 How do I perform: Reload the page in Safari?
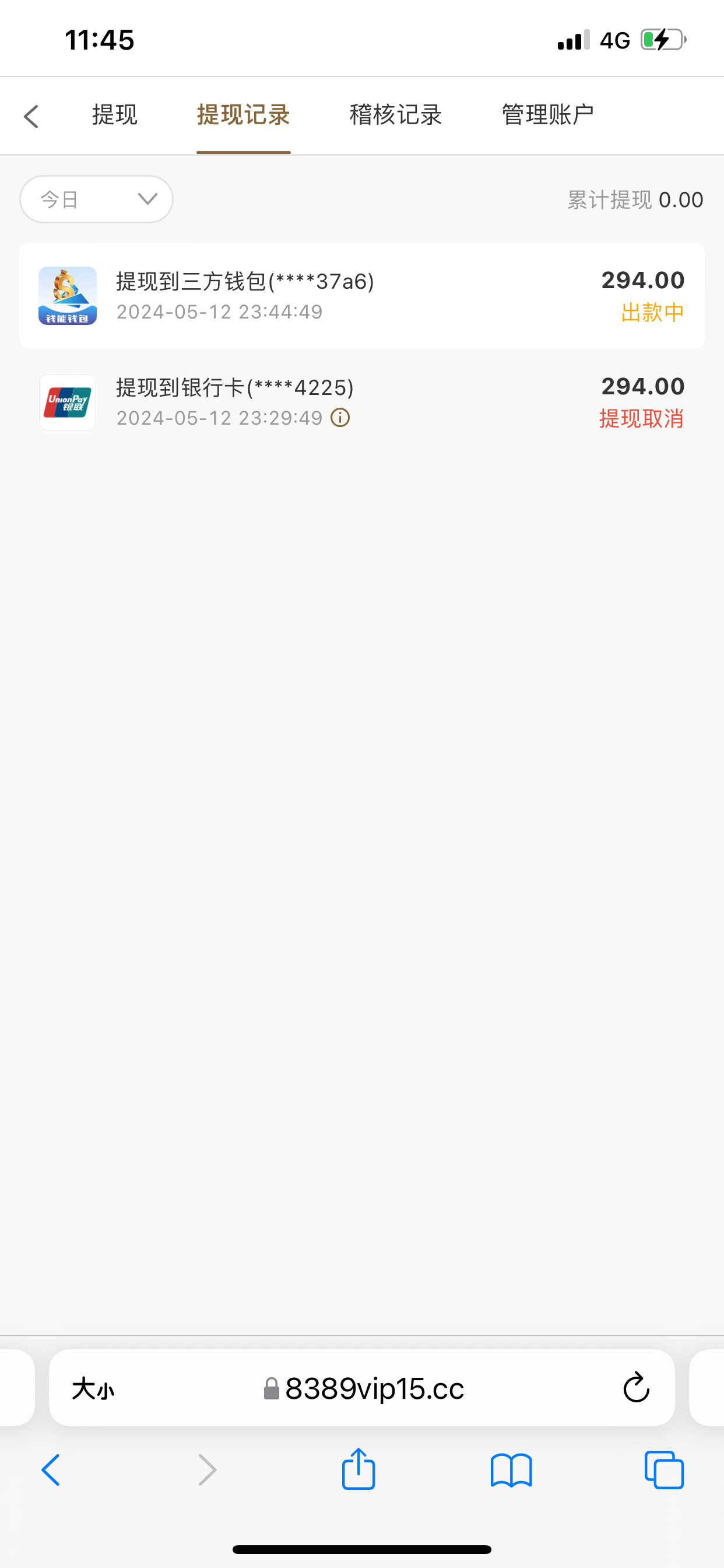click(637, 1388)
